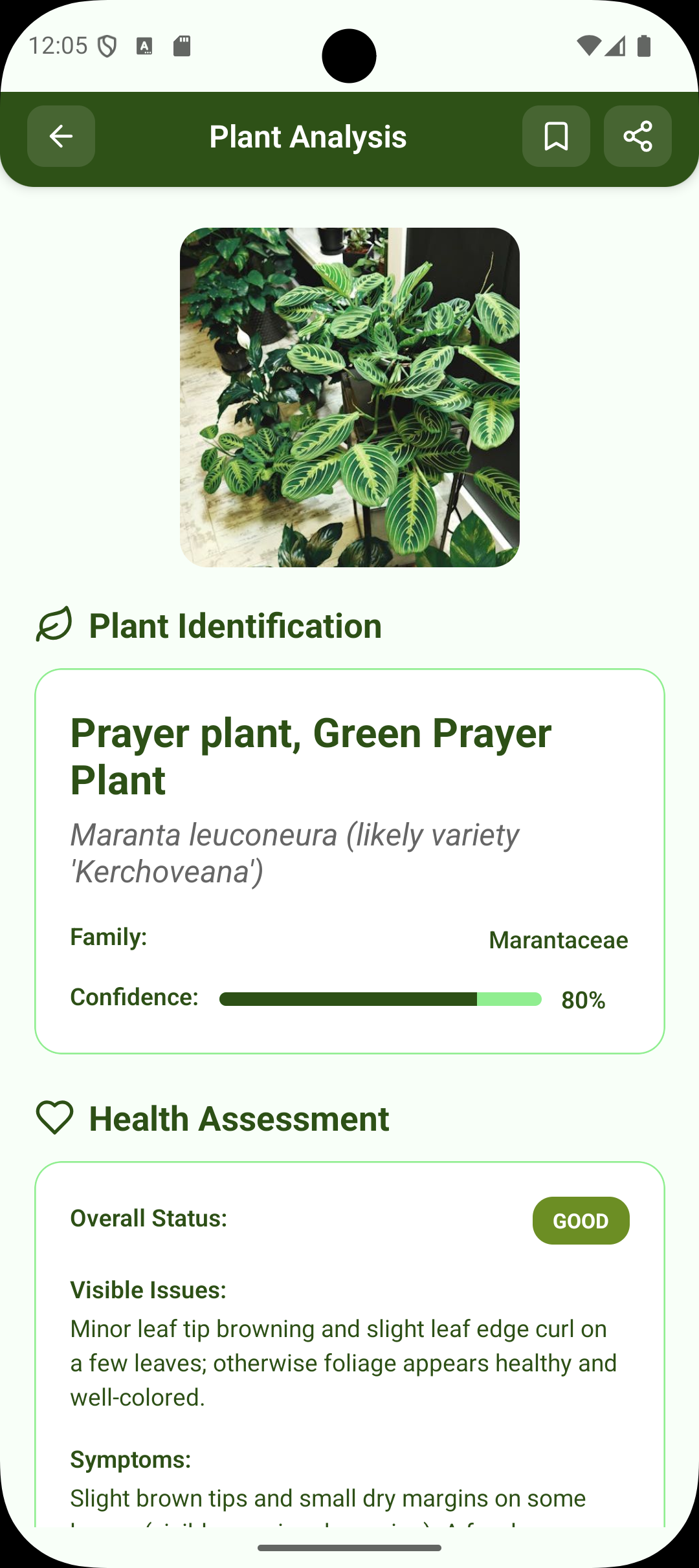Bookmark this plant analysis

coord(556,136)
